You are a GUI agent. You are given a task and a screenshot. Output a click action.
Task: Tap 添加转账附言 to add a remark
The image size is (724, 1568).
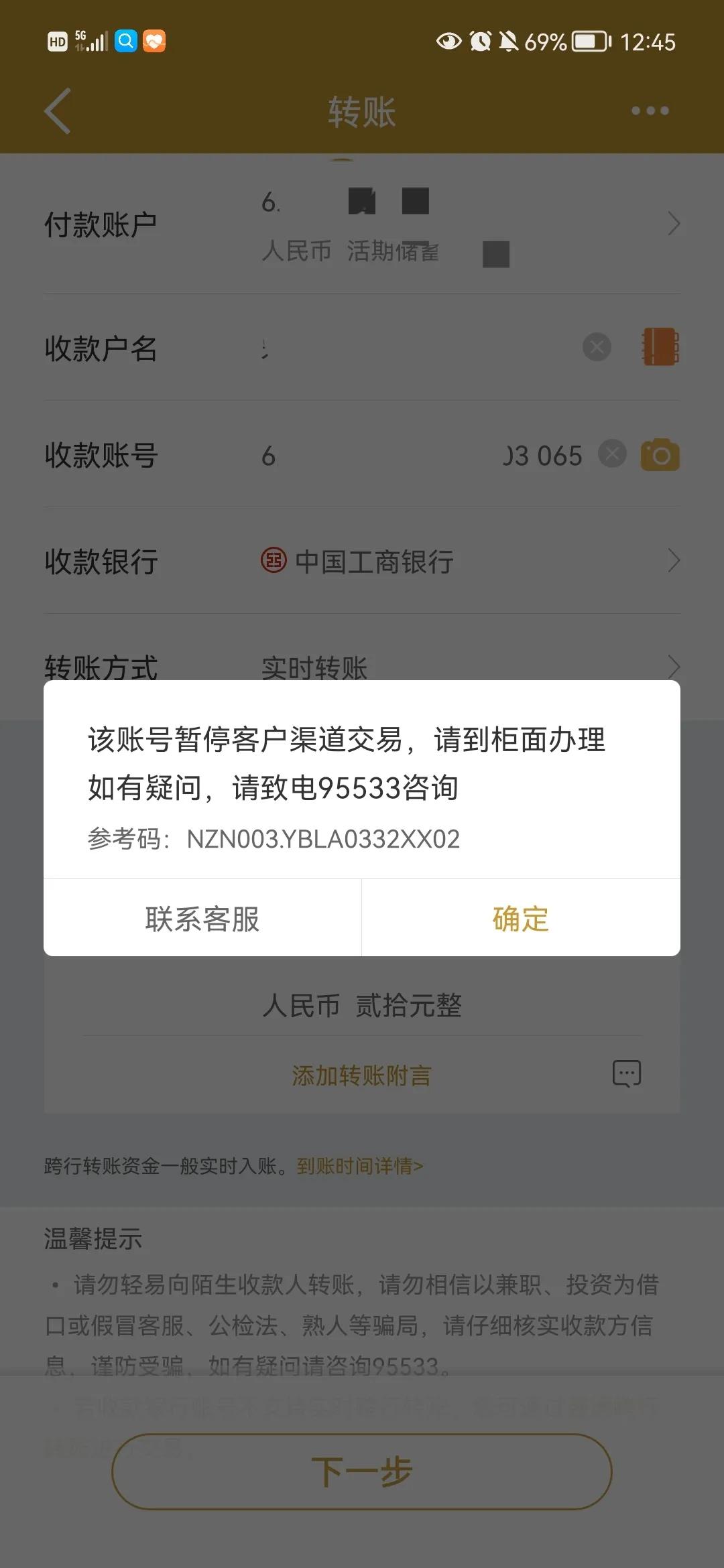tap(361, 1074)
